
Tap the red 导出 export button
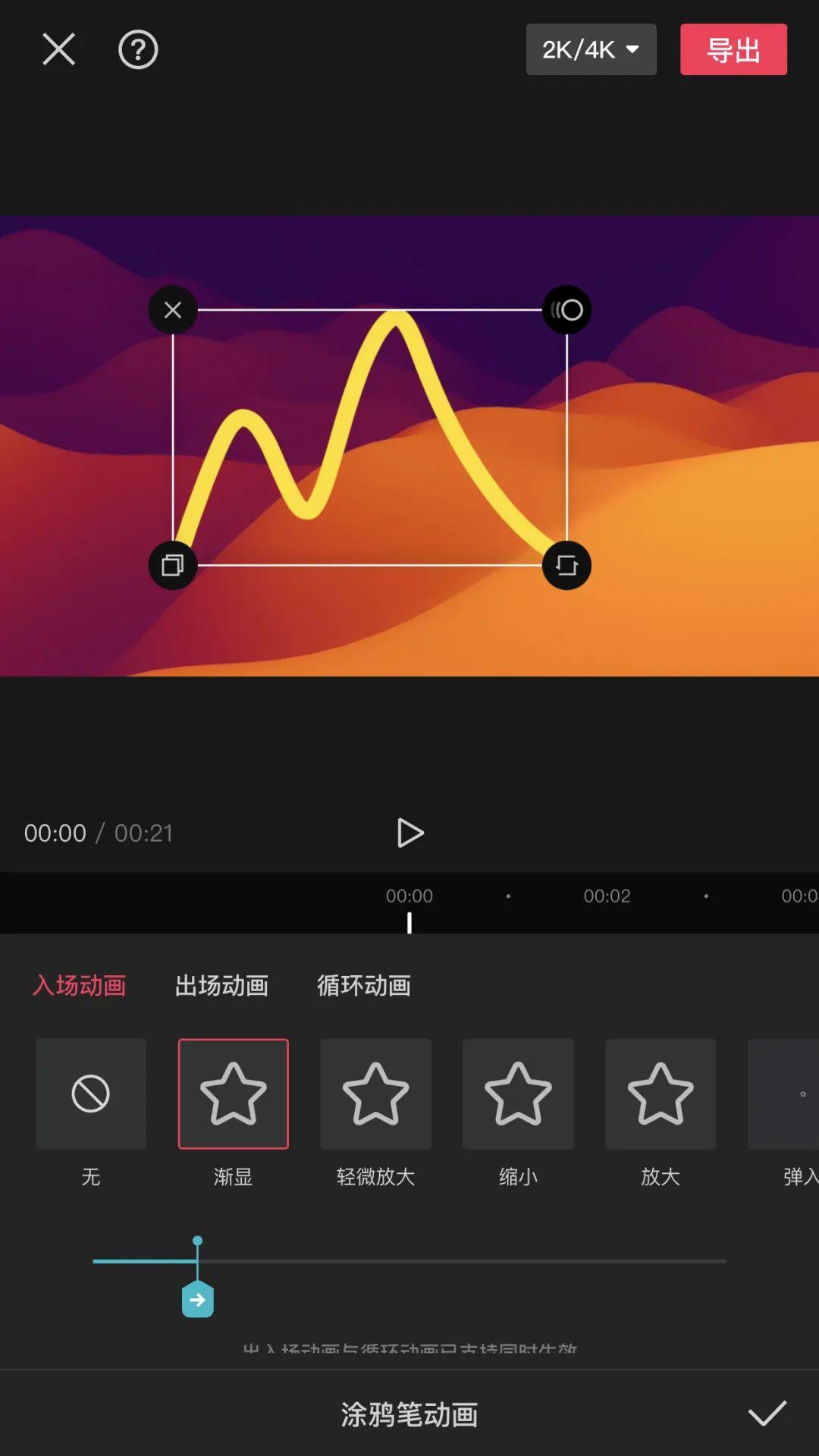click(x=733, y=49)
